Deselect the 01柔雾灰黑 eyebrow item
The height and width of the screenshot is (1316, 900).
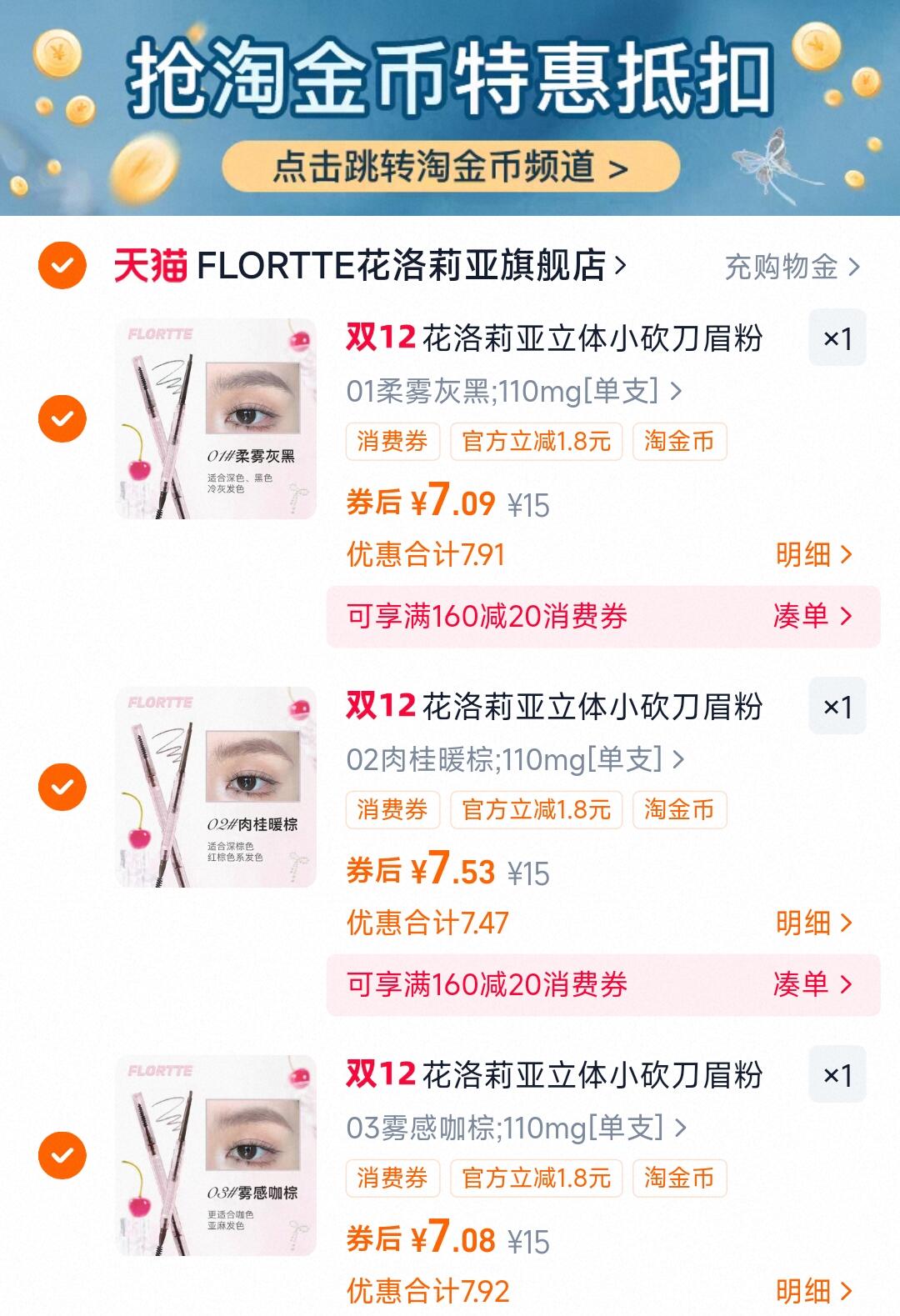[x=62, y=418]
